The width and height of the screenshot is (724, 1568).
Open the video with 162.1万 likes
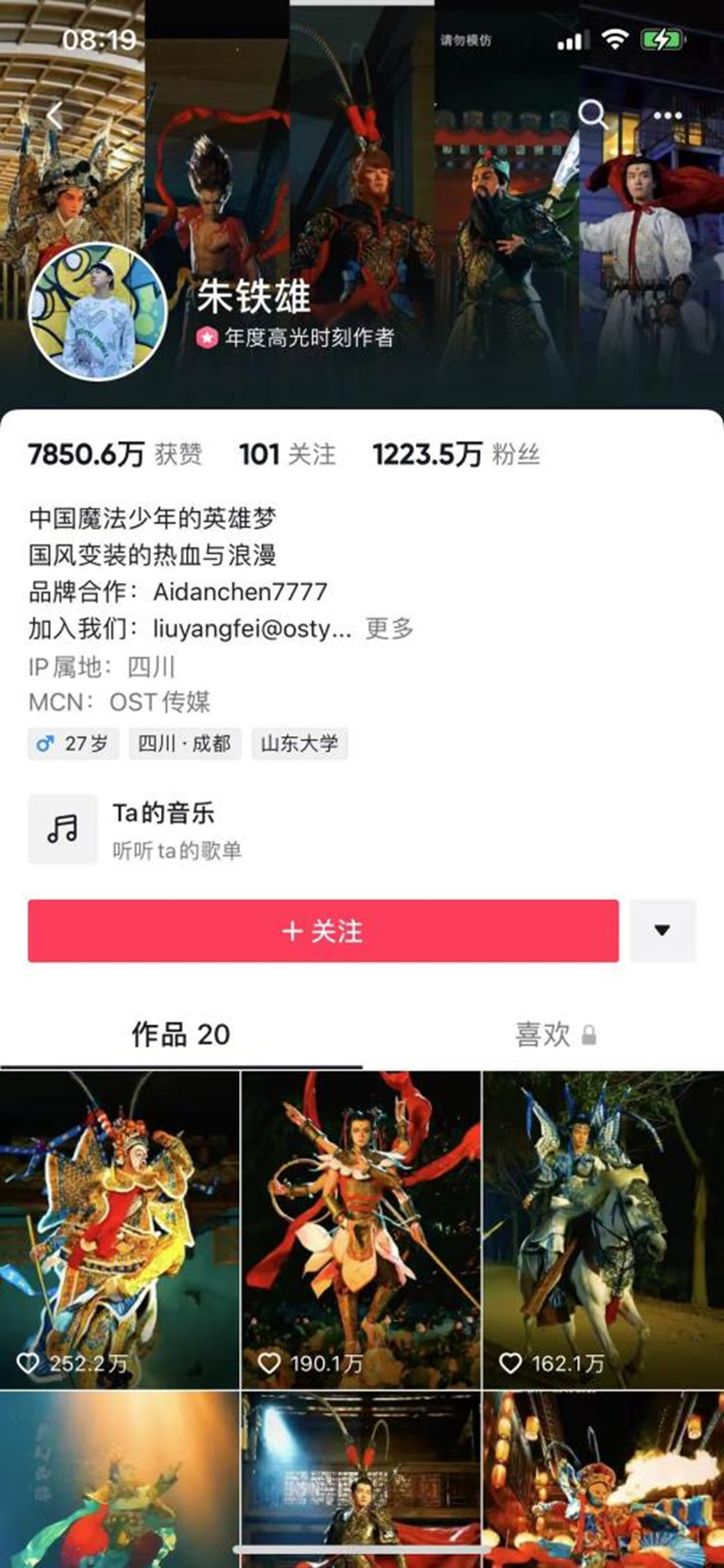pyautogui.click(x=603, y=1229)
